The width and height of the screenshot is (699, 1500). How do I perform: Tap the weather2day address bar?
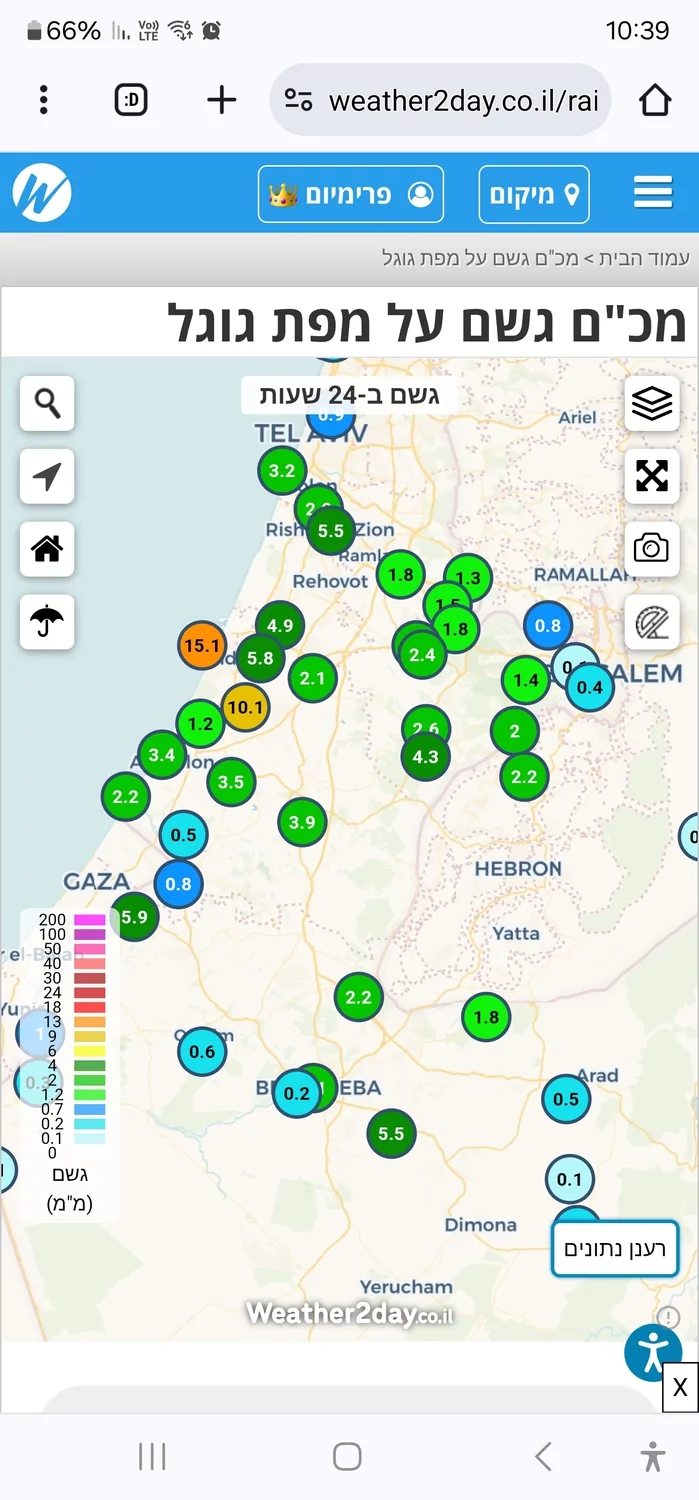click(440, 100)
